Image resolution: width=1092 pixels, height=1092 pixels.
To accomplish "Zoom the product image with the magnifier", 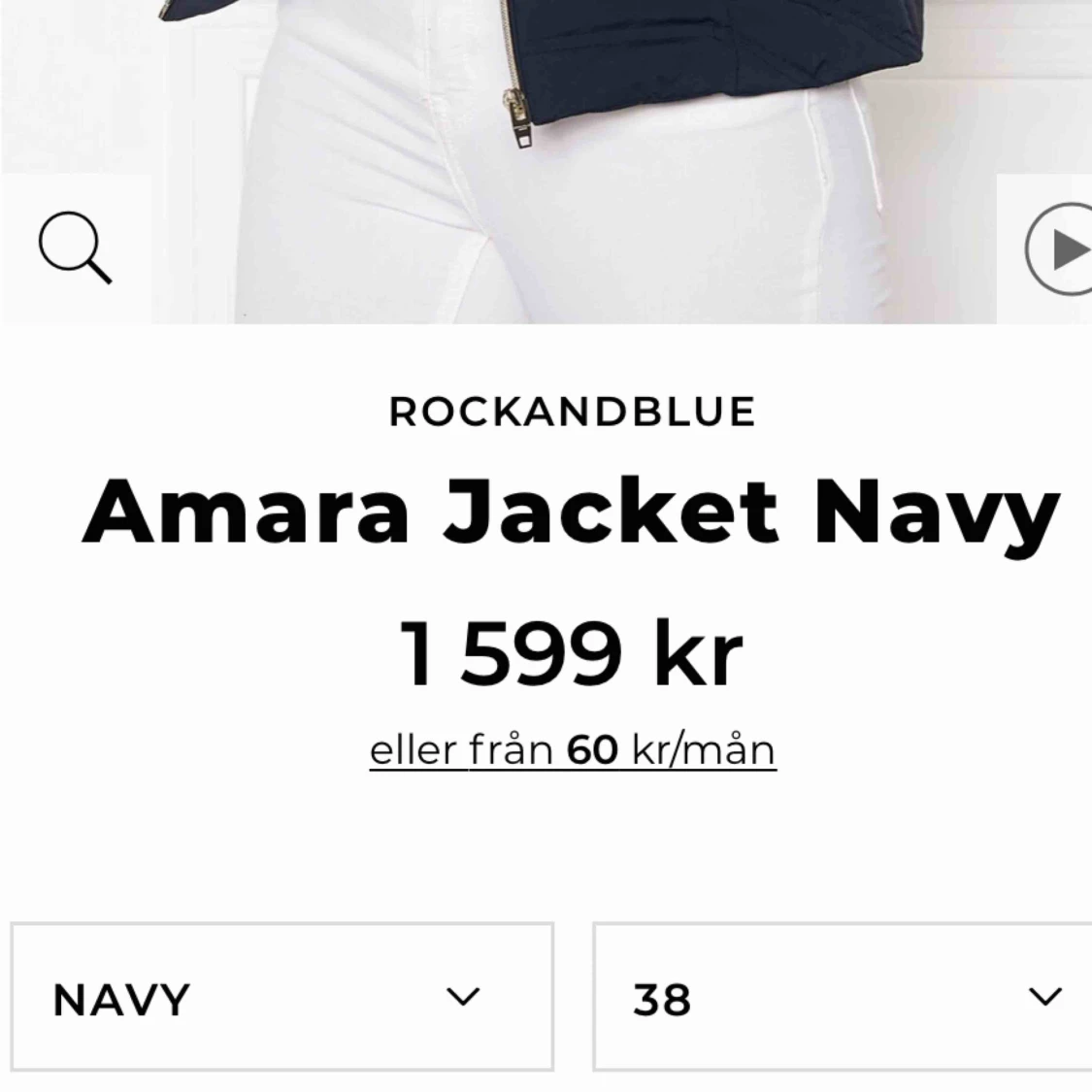I will [75, 249].
